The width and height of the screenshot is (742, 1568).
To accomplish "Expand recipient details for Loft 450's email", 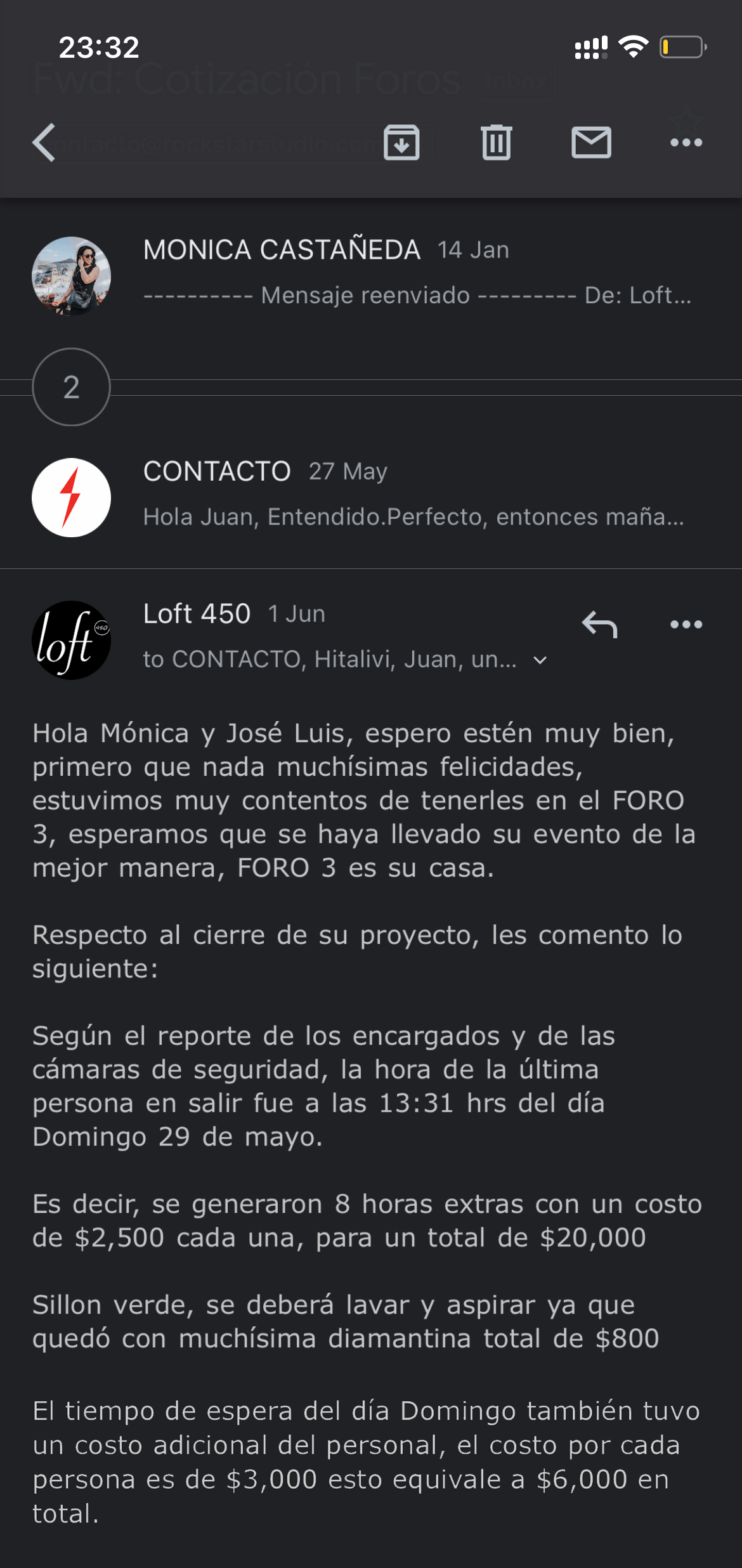I will [540, 660].
